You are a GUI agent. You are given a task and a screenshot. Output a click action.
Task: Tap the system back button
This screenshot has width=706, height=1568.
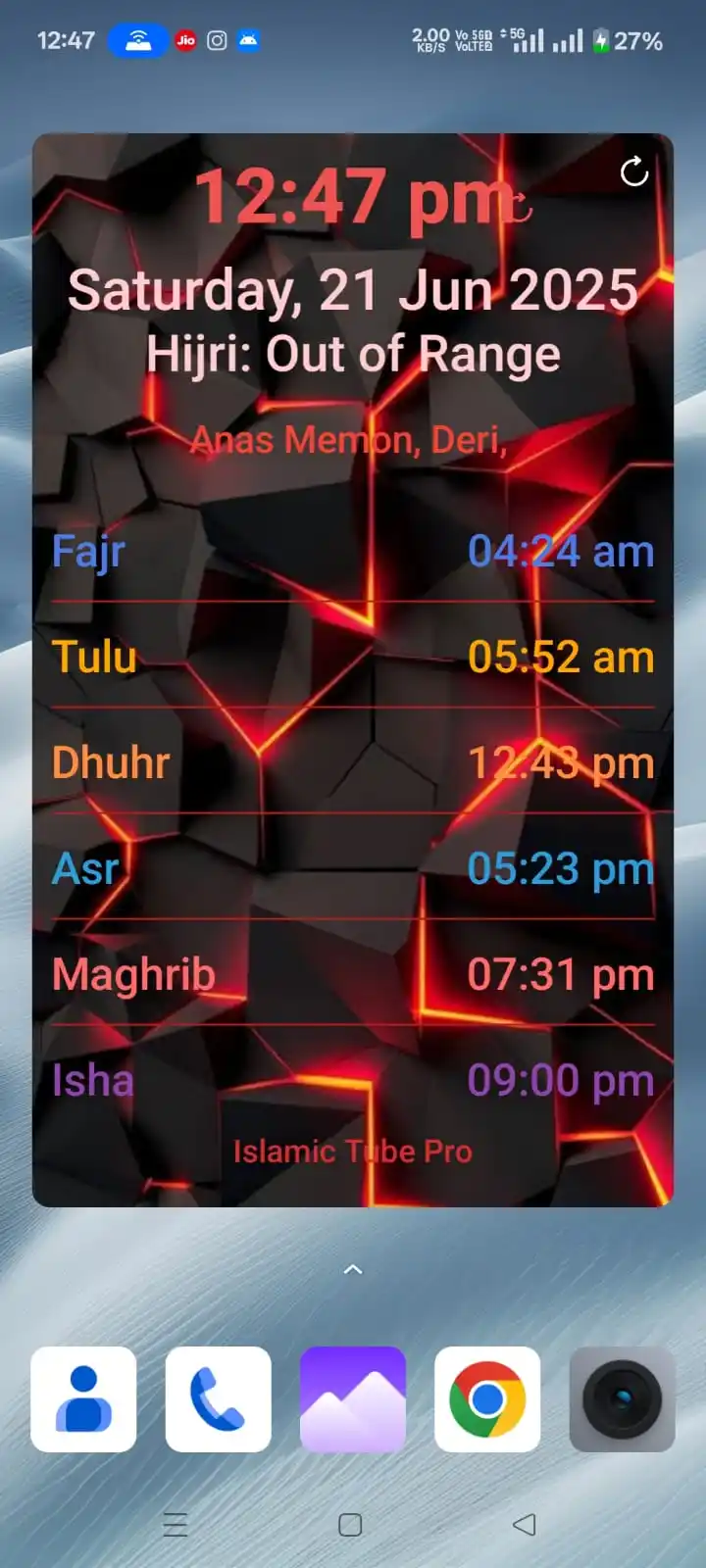[x=525, y=1525]
